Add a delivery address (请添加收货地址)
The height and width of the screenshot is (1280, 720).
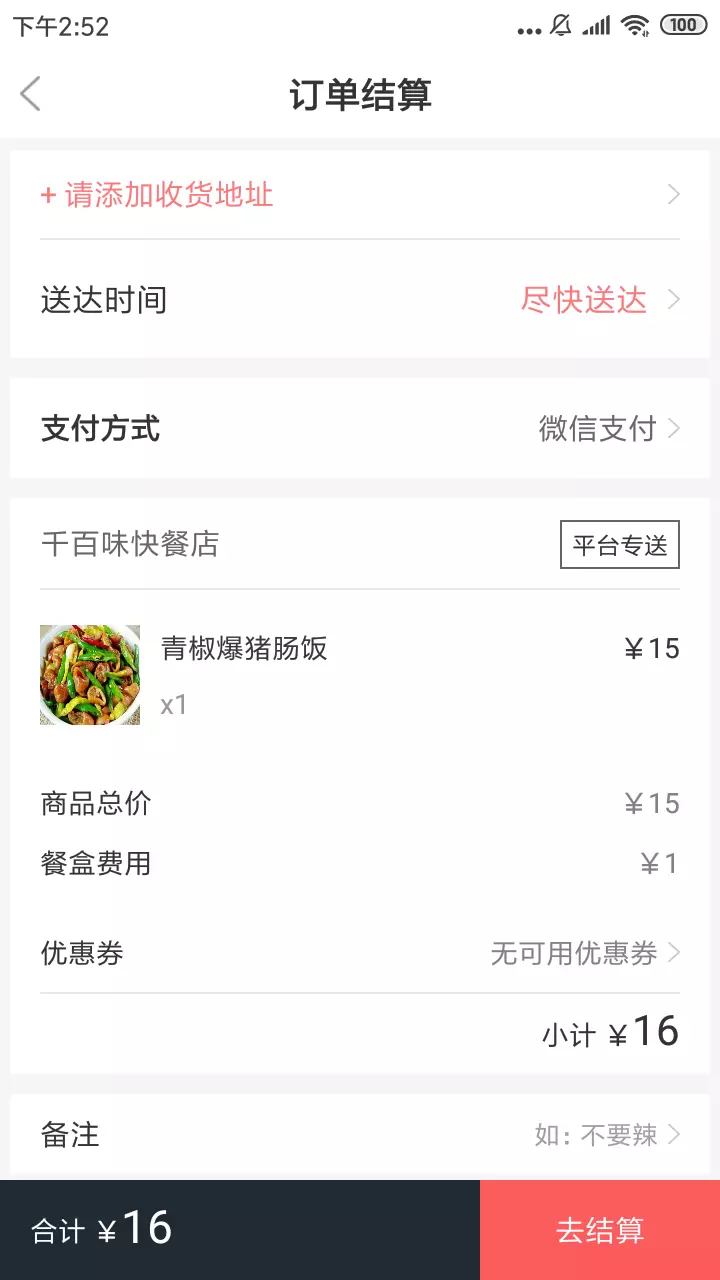tap(360, 195)
